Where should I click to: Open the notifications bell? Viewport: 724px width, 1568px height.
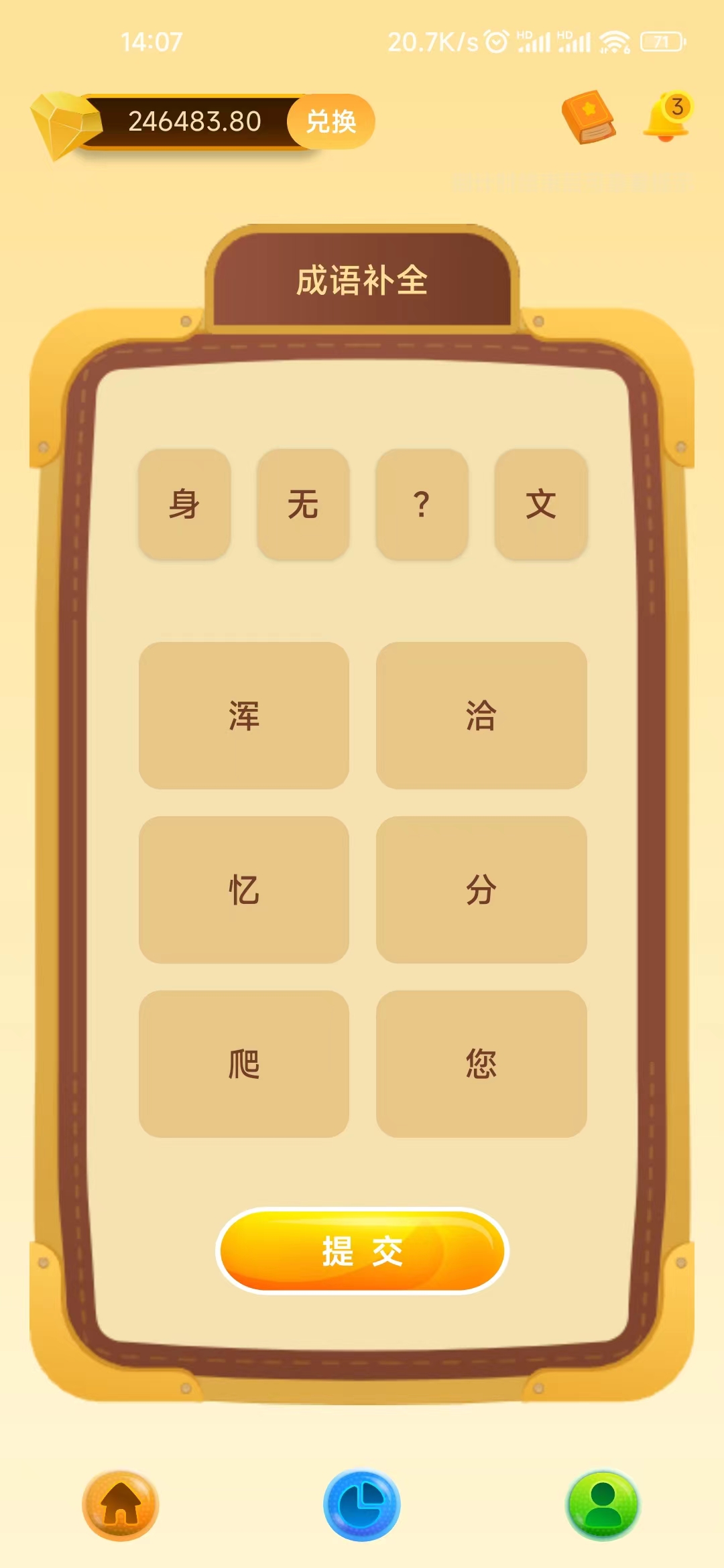click(666, 117)
